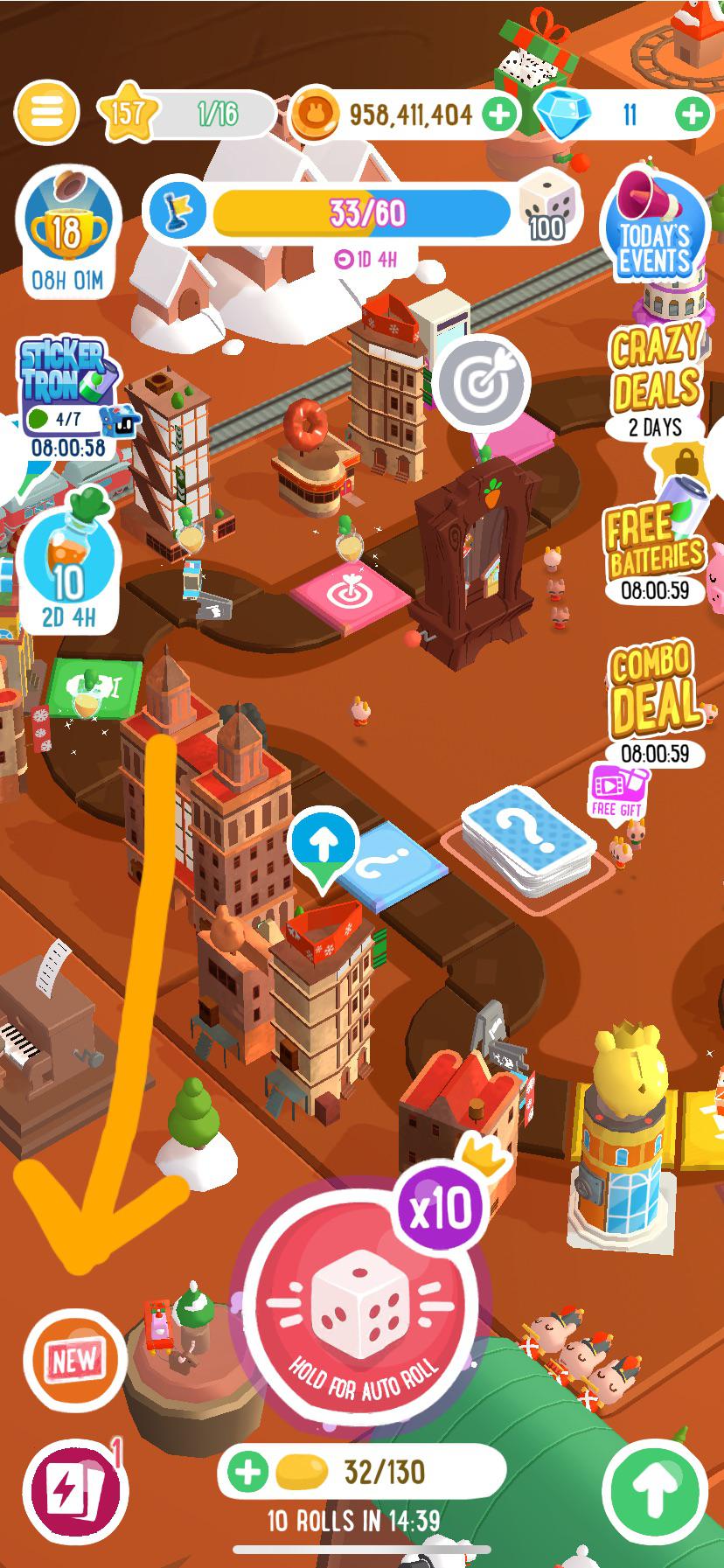Open the hamburger menu
The image size is (724, 1568).
coord(45,113)
